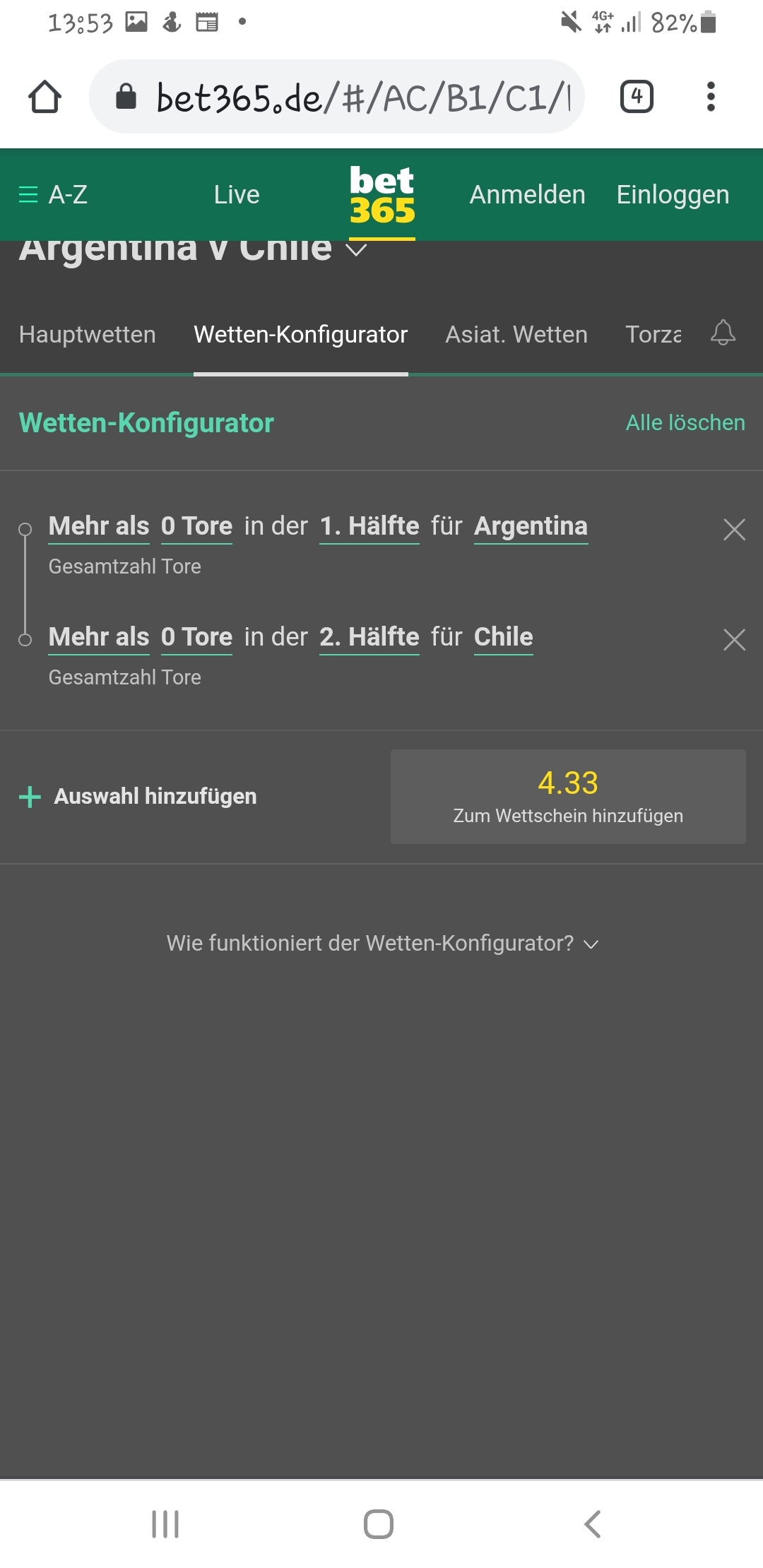The image size is (763, 1568).
Task: Go to the Live section
Action: 237,194
